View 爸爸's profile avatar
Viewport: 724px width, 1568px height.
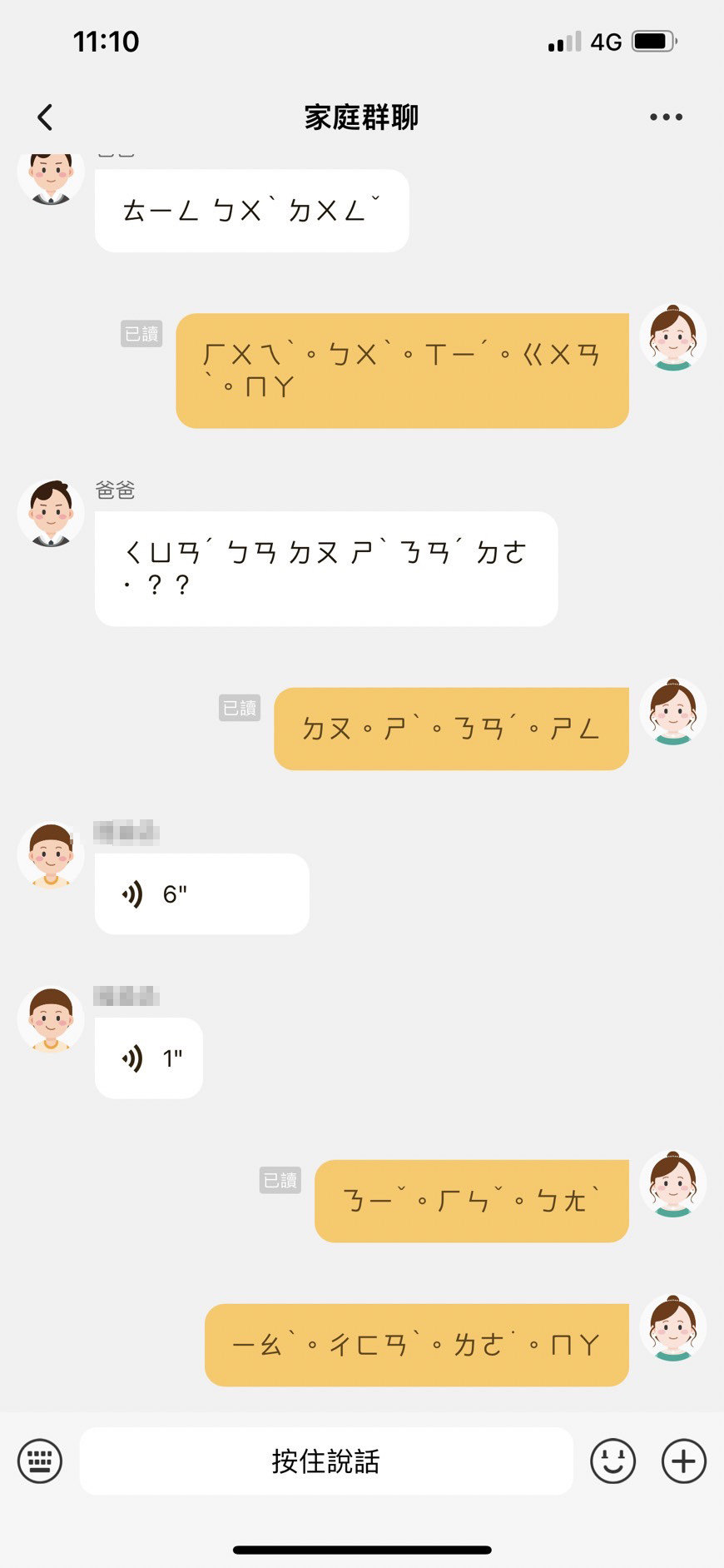pos(51,513)
